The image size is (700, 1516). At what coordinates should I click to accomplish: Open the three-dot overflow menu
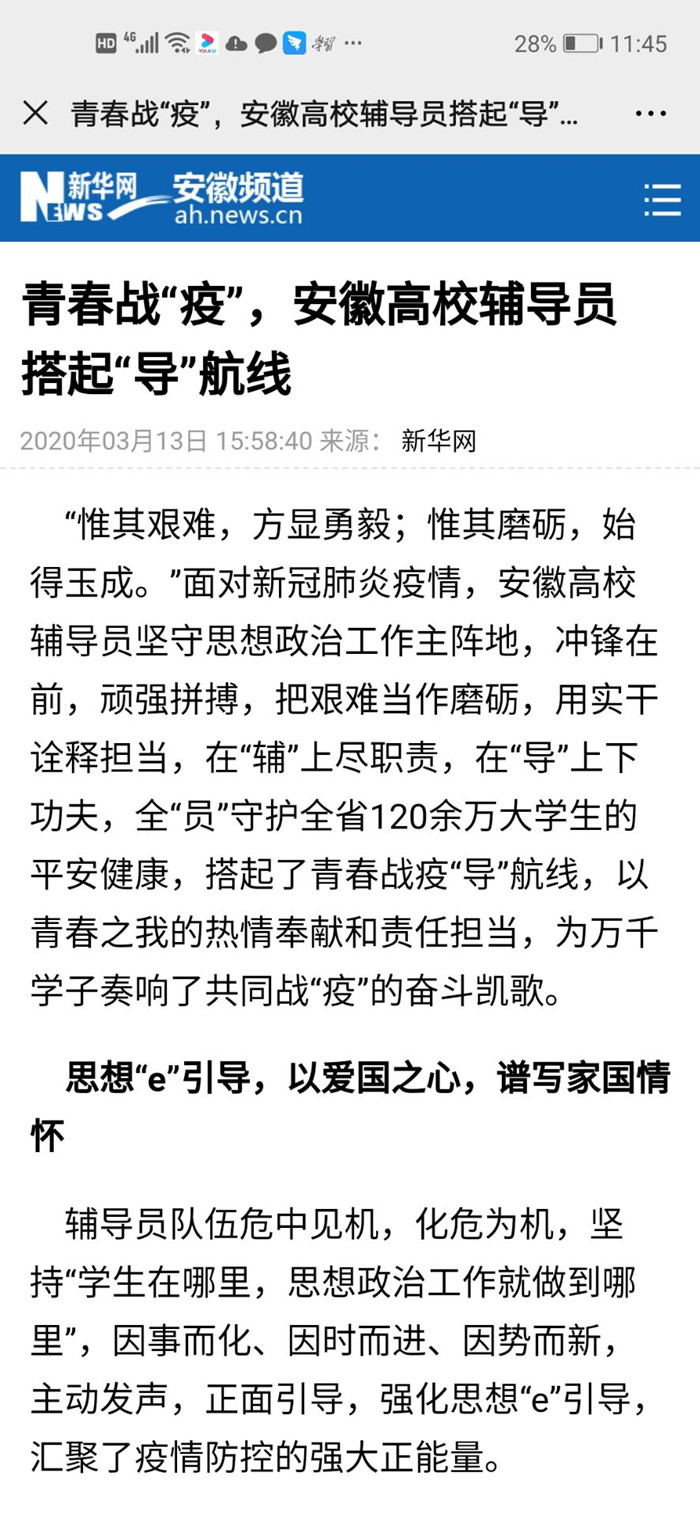pos(650,114)
